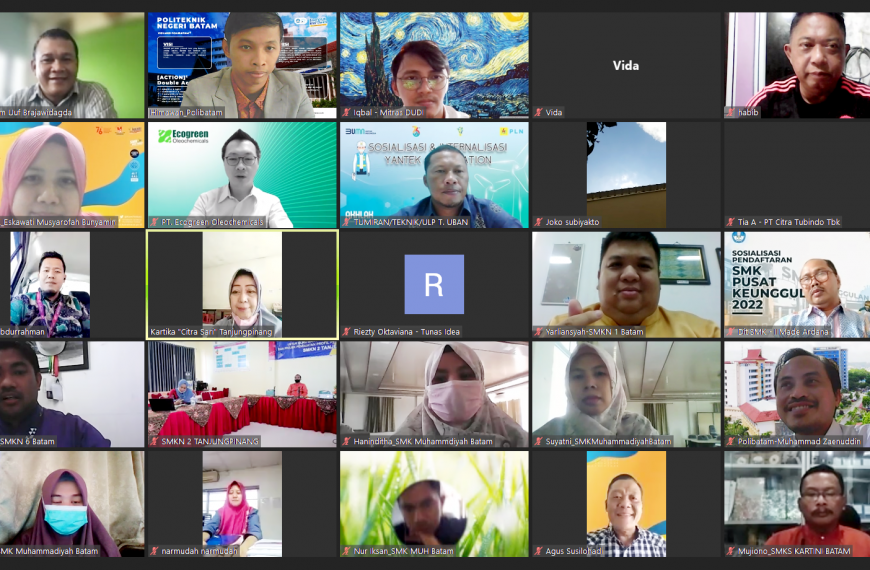Select SMKN 2 TANJUNGPINANG participant tile
Screen dimensions: 870x570
pos(242,394)
